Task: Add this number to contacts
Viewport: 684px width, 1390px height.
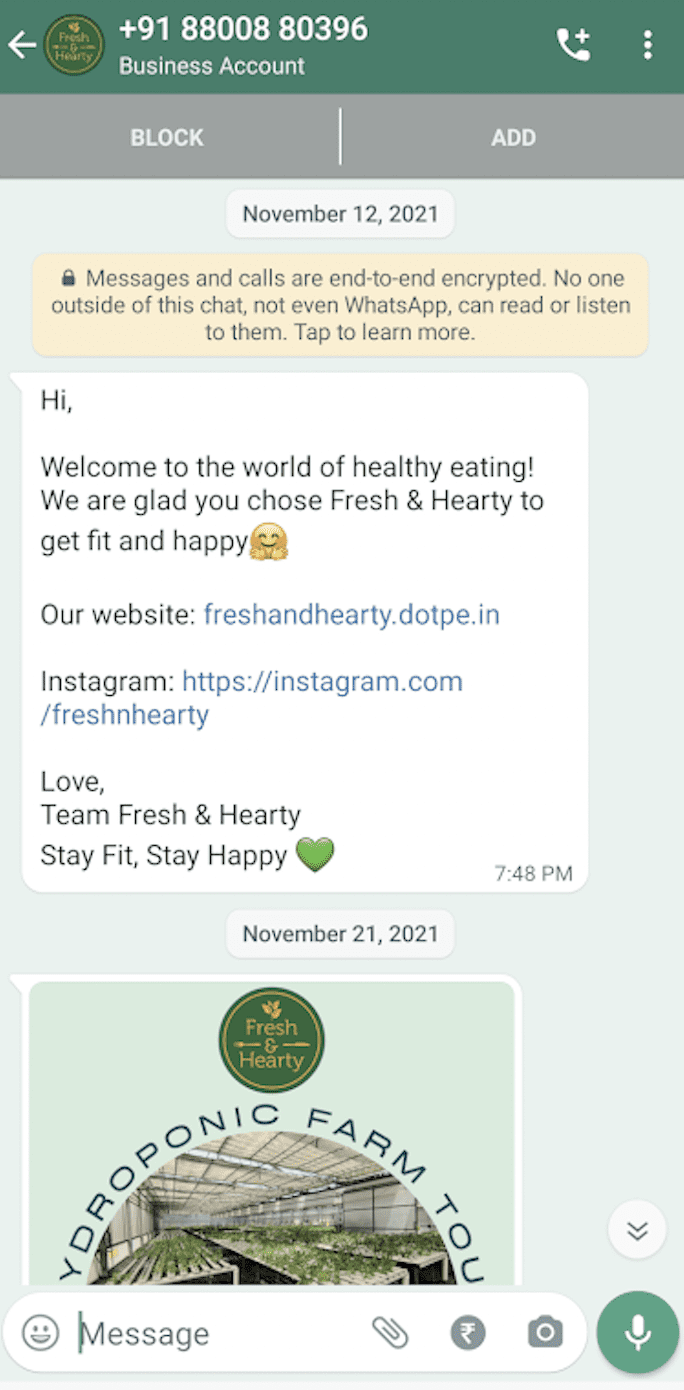Action: 513,137
